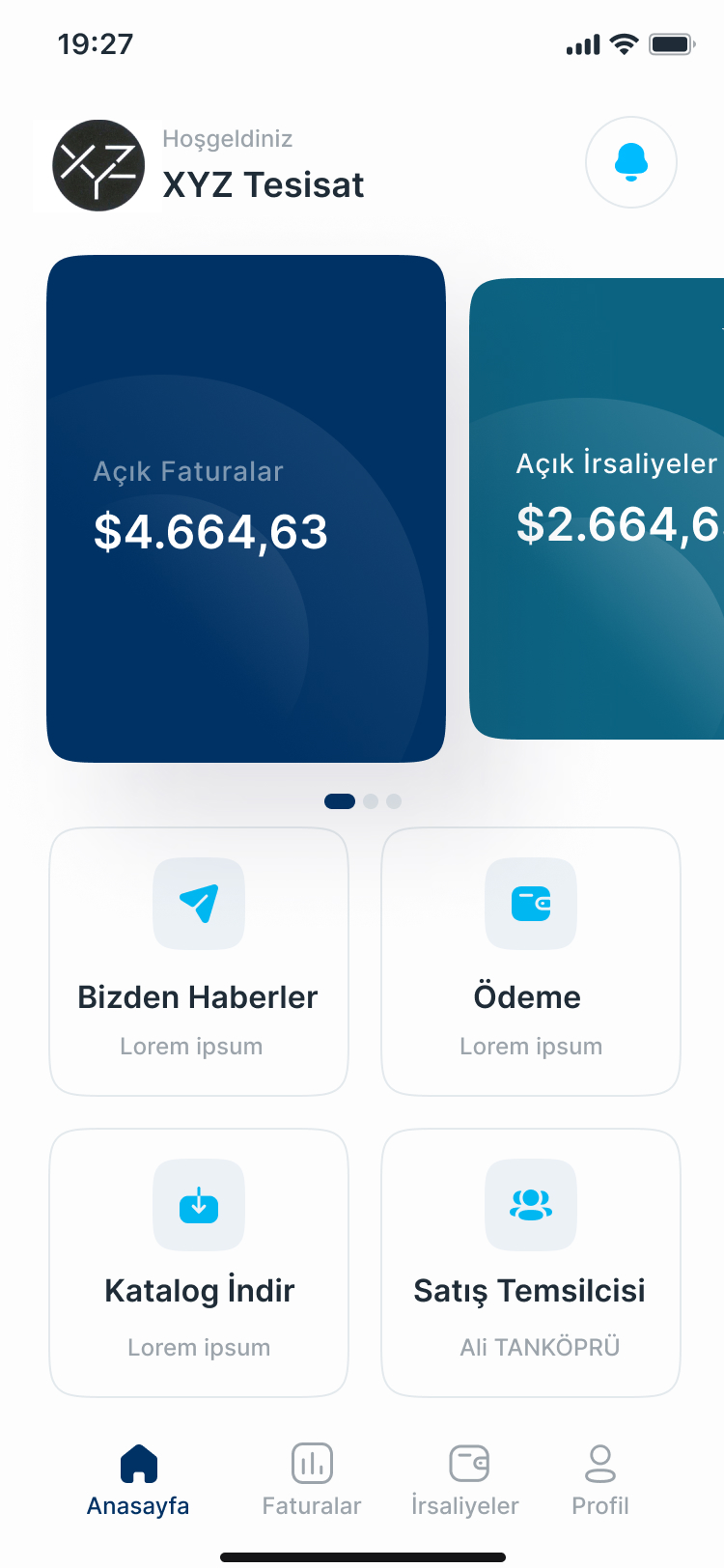This screenshot has width=724, height=1568.
Task: Select the person icon above Profil
Action: click(599, 1462)
